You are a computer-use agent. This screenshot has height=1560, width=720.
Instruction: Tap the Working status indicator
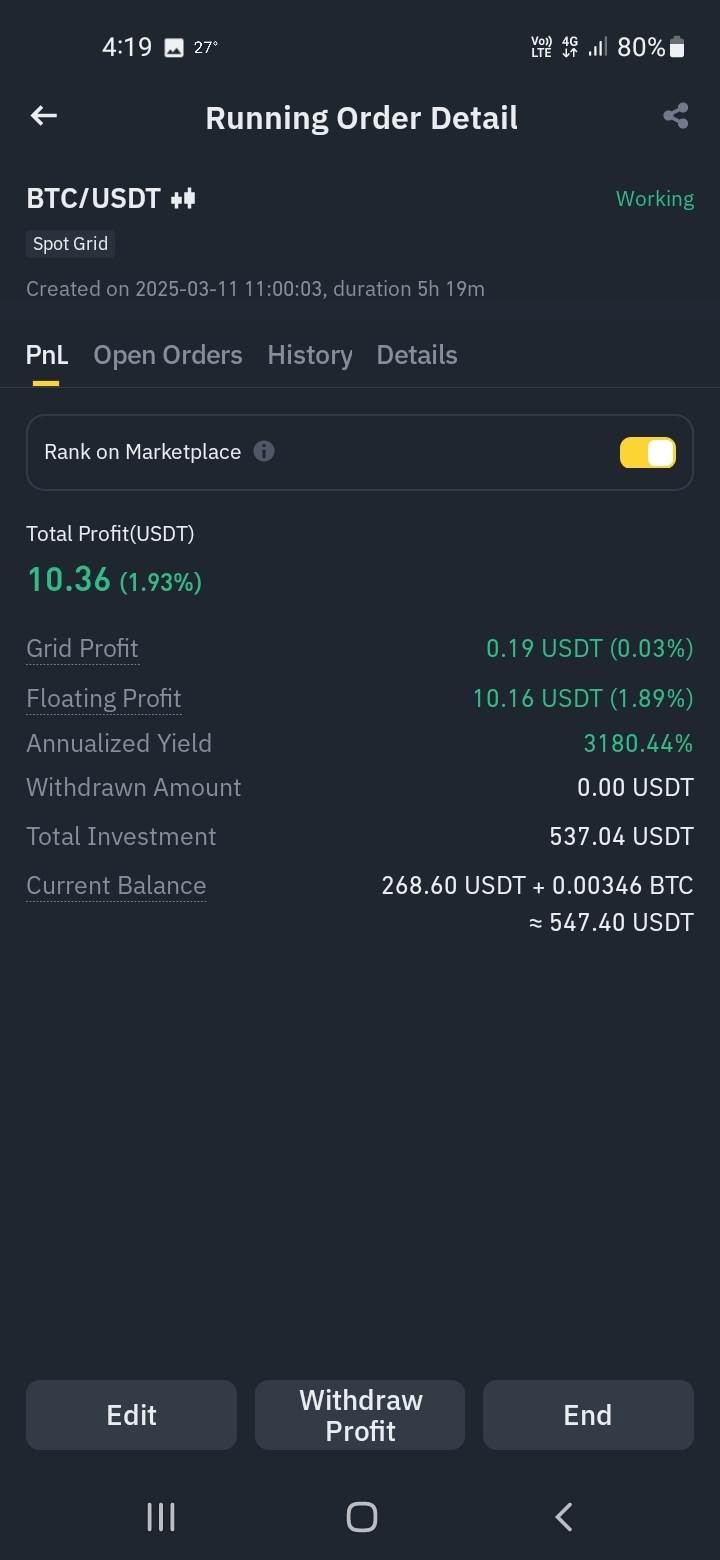click(x=654, y=198)
